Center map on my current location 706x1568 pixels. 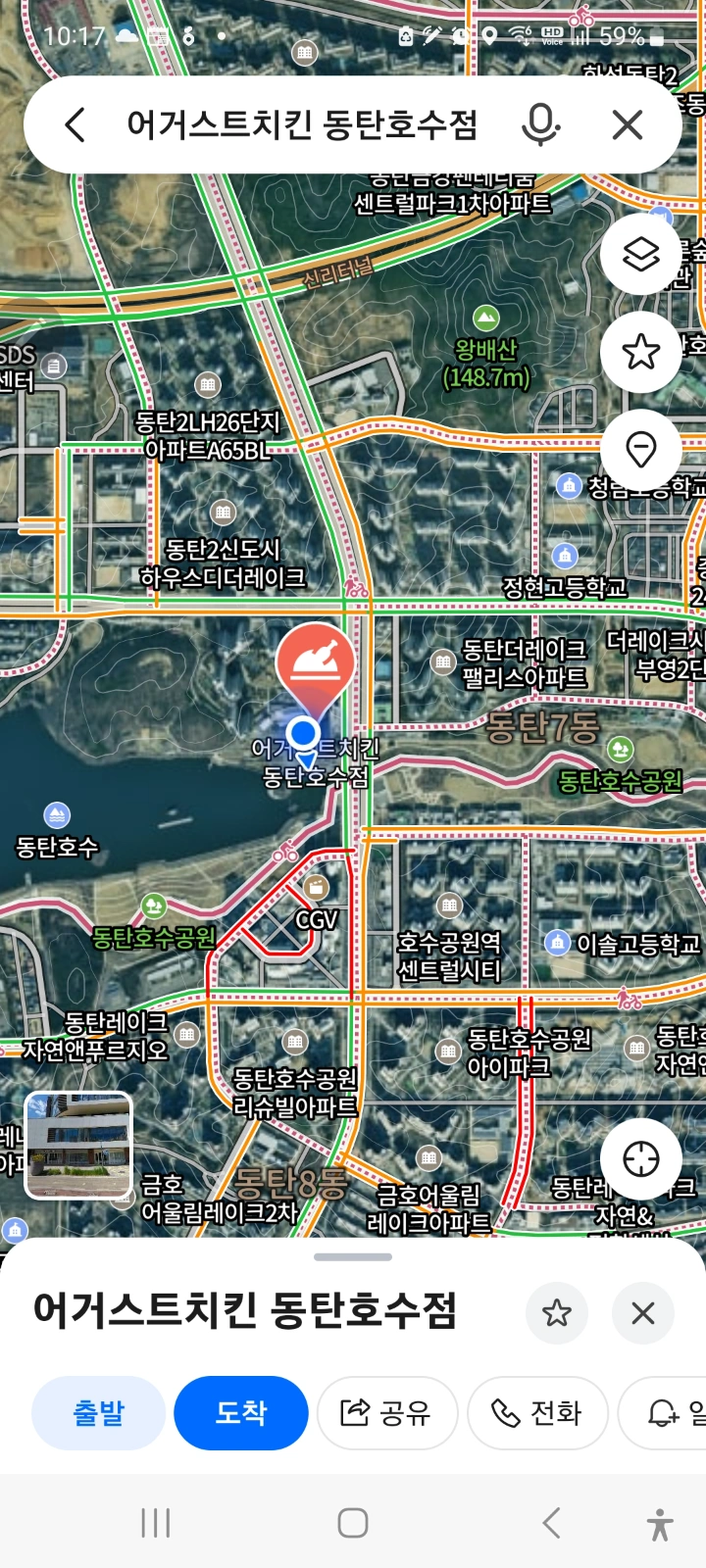click(641, 1158)
